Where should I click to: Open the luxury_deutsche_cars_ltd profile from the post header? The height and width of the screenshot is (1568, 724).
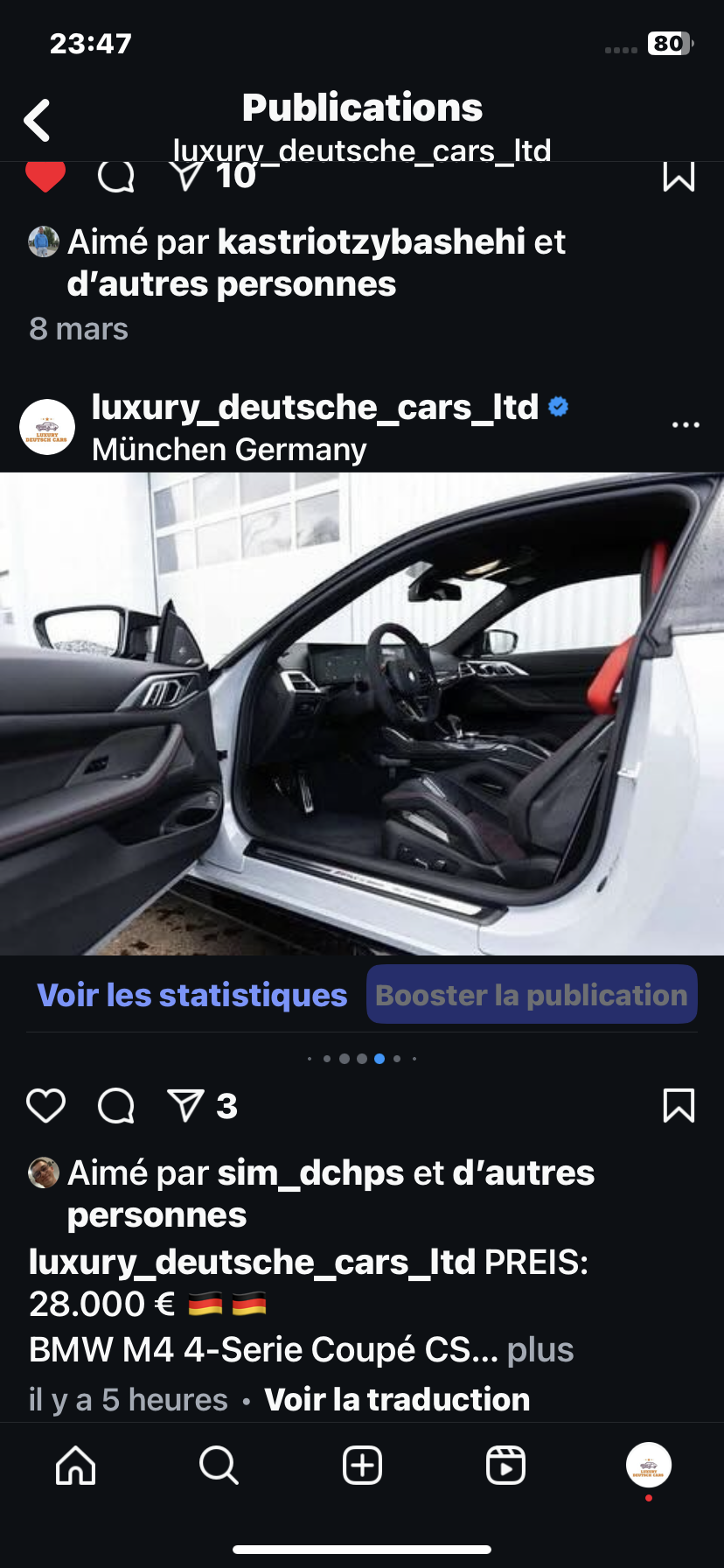coord(315,407)
